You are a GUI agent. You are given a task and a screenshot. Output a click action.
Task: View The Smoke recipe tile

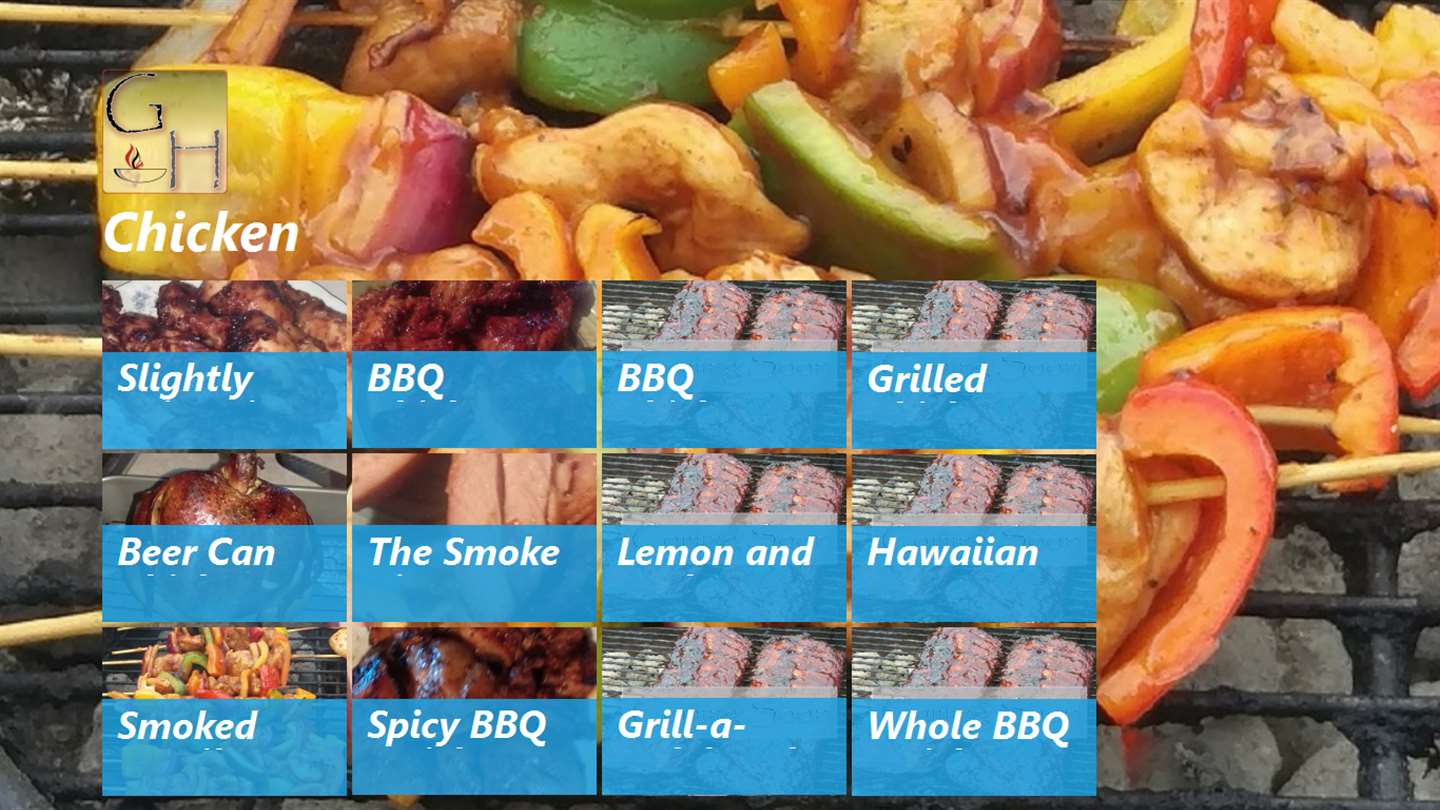pos(474,538)
